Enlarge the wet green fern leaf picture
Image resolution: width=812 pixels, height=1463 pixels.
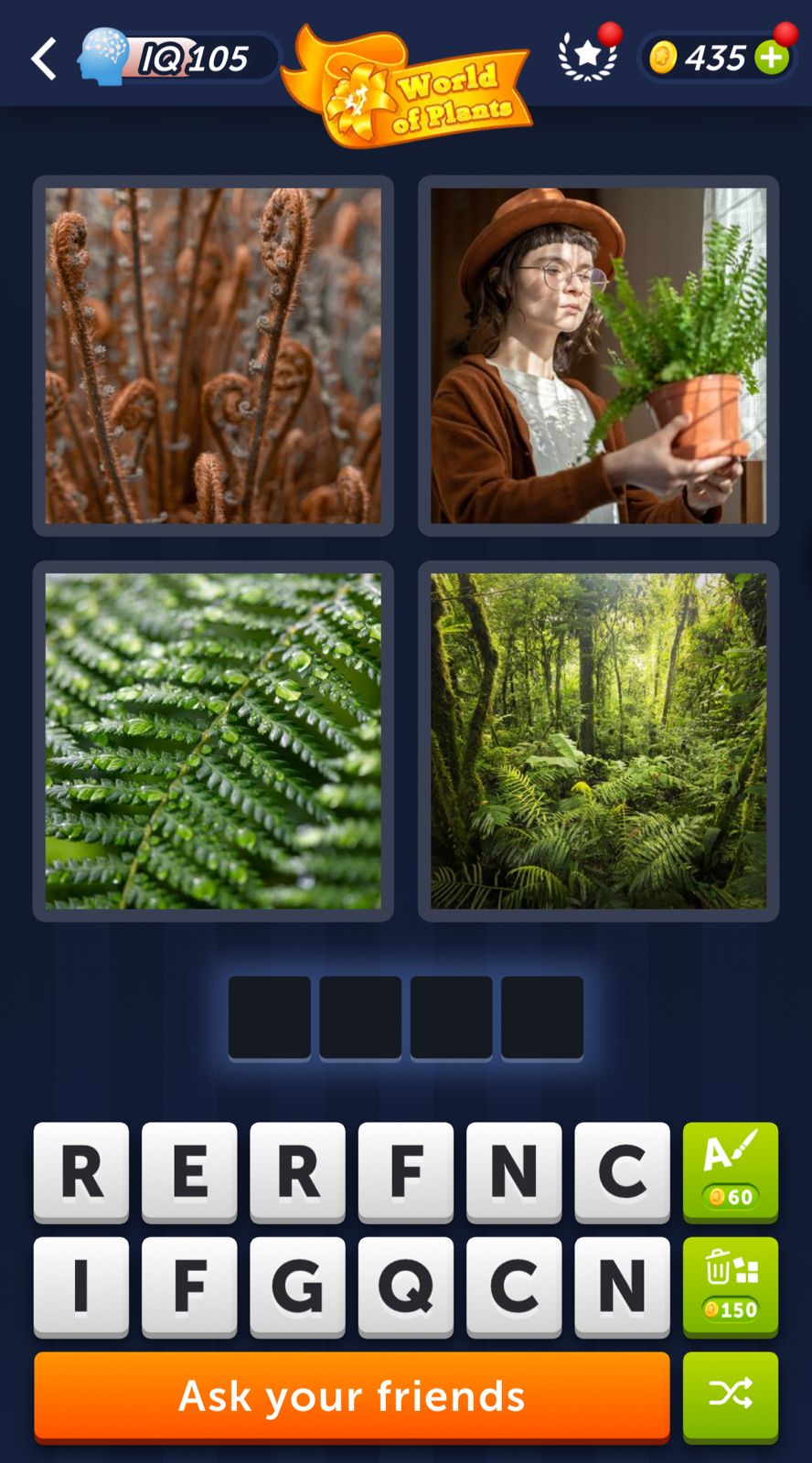(213, 741)
